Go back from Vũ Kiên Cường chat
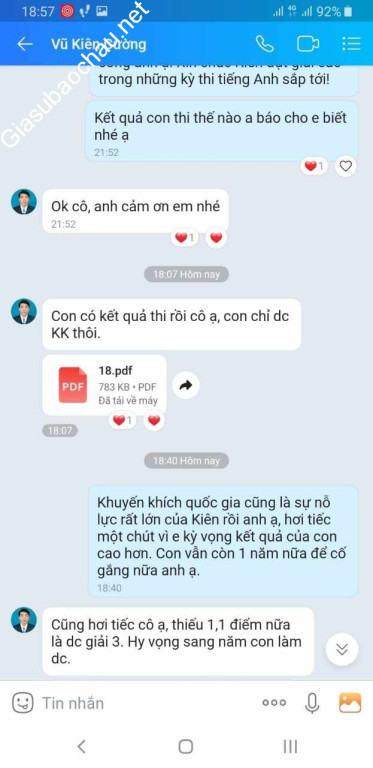 [24, 44]
